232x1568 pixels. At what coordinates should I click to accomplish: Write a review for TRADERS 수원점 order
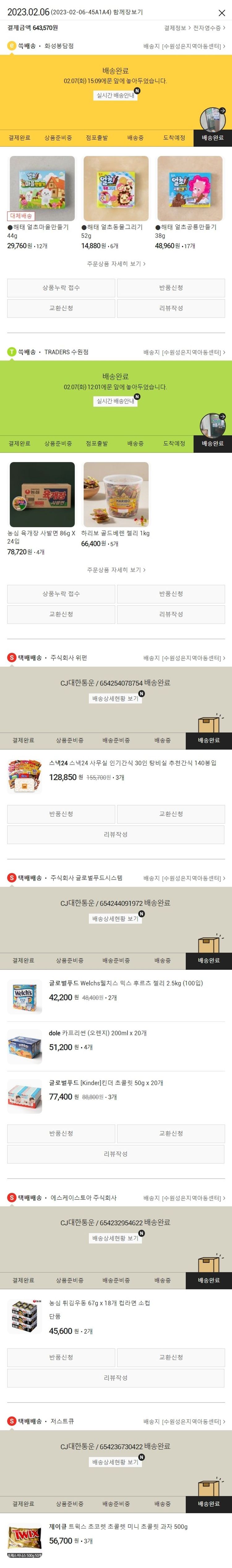click(x=171, y=614)
